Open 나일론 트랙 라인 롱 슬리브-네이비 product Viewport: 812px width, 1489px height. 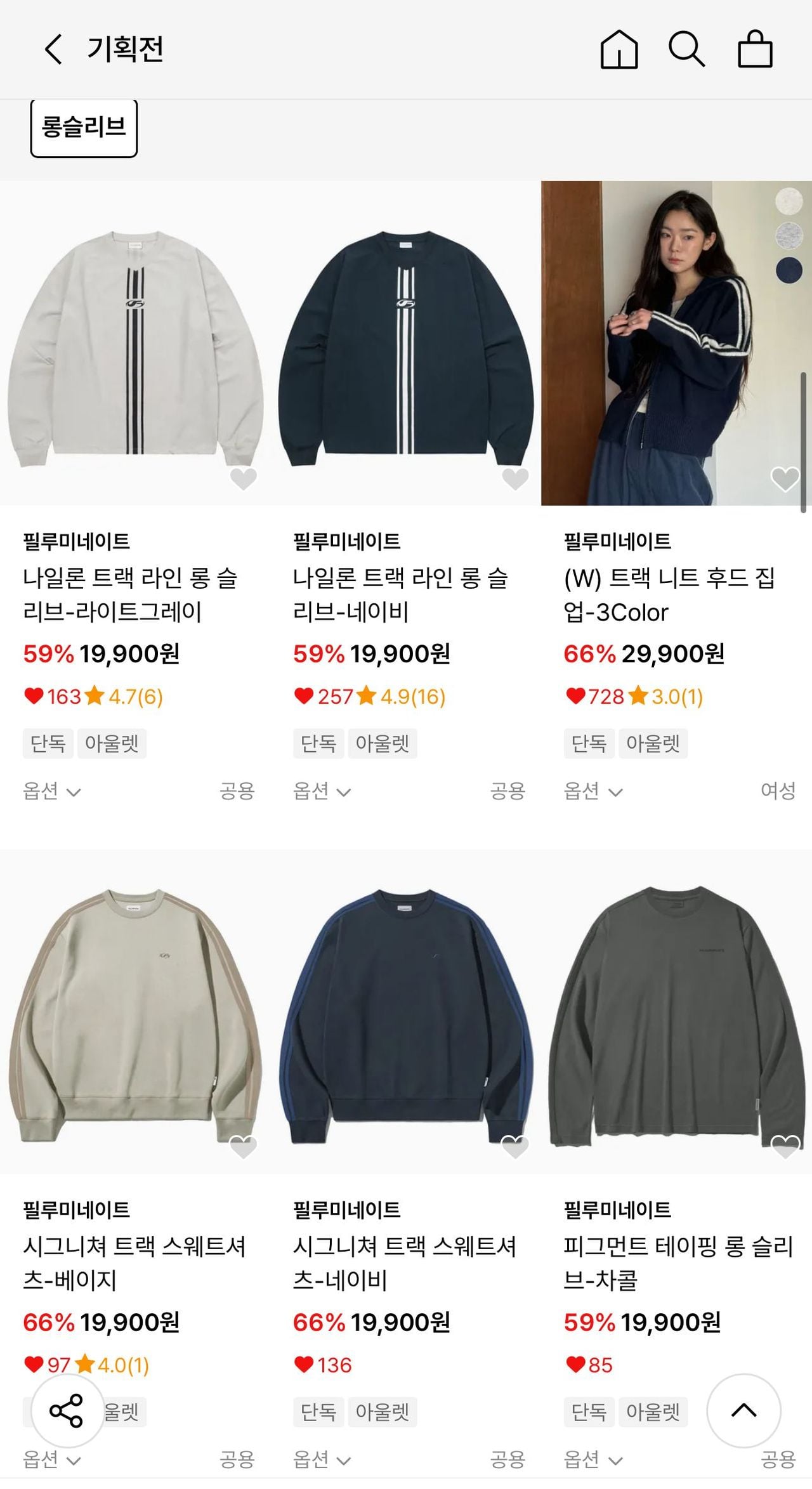tap(405, 343)
